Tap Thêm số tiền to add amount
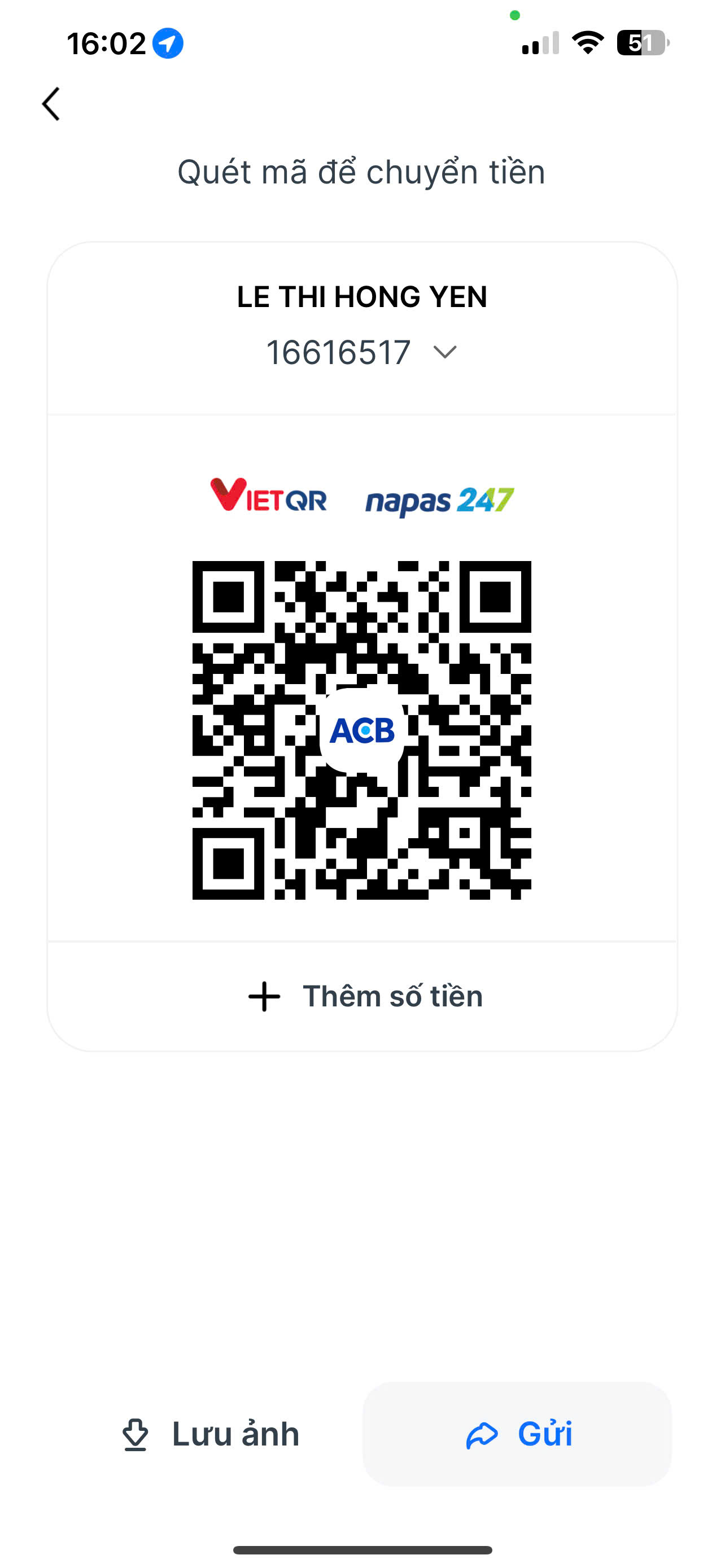Viewport: 725px width, 1568px height. tap(363, 996)
